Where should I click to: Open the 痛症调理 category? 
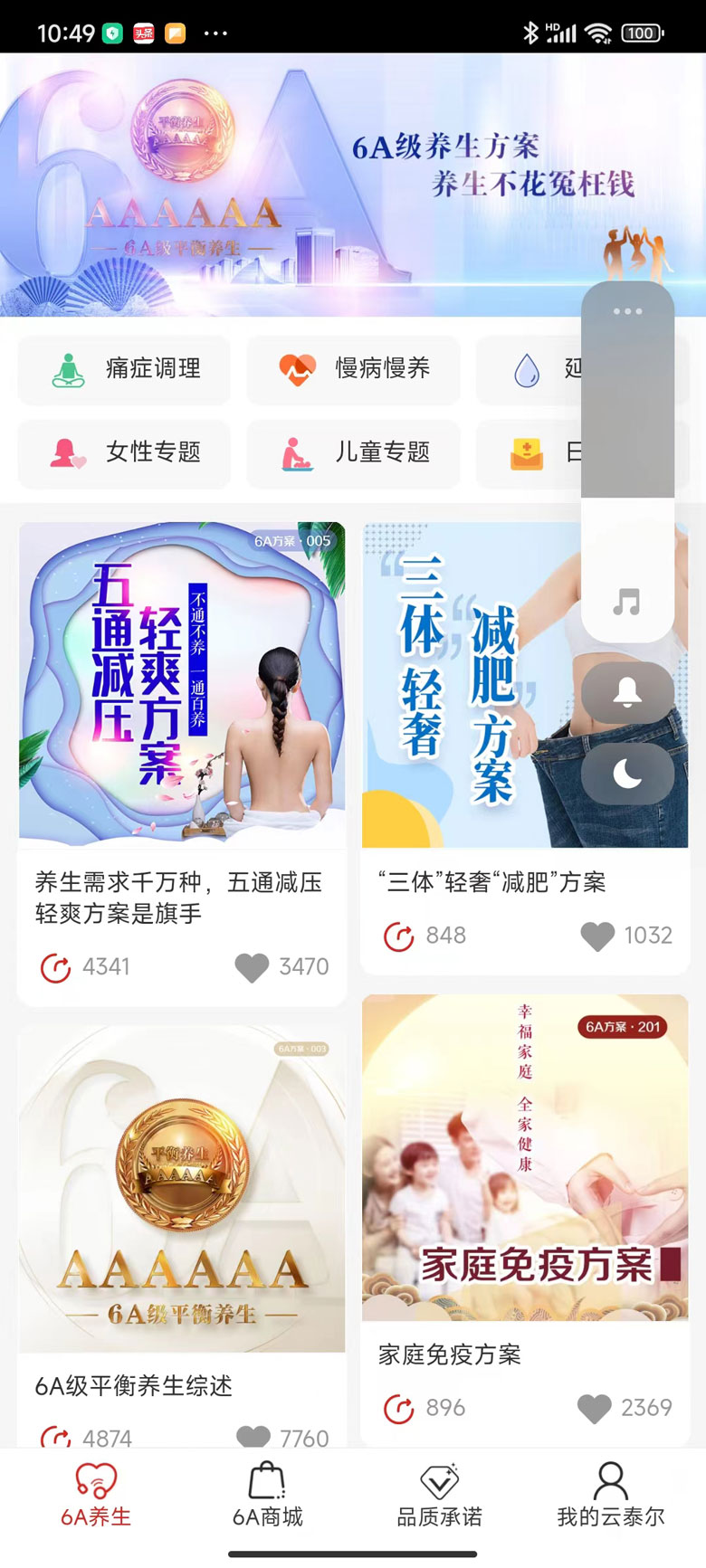click(x=124, y=369)
